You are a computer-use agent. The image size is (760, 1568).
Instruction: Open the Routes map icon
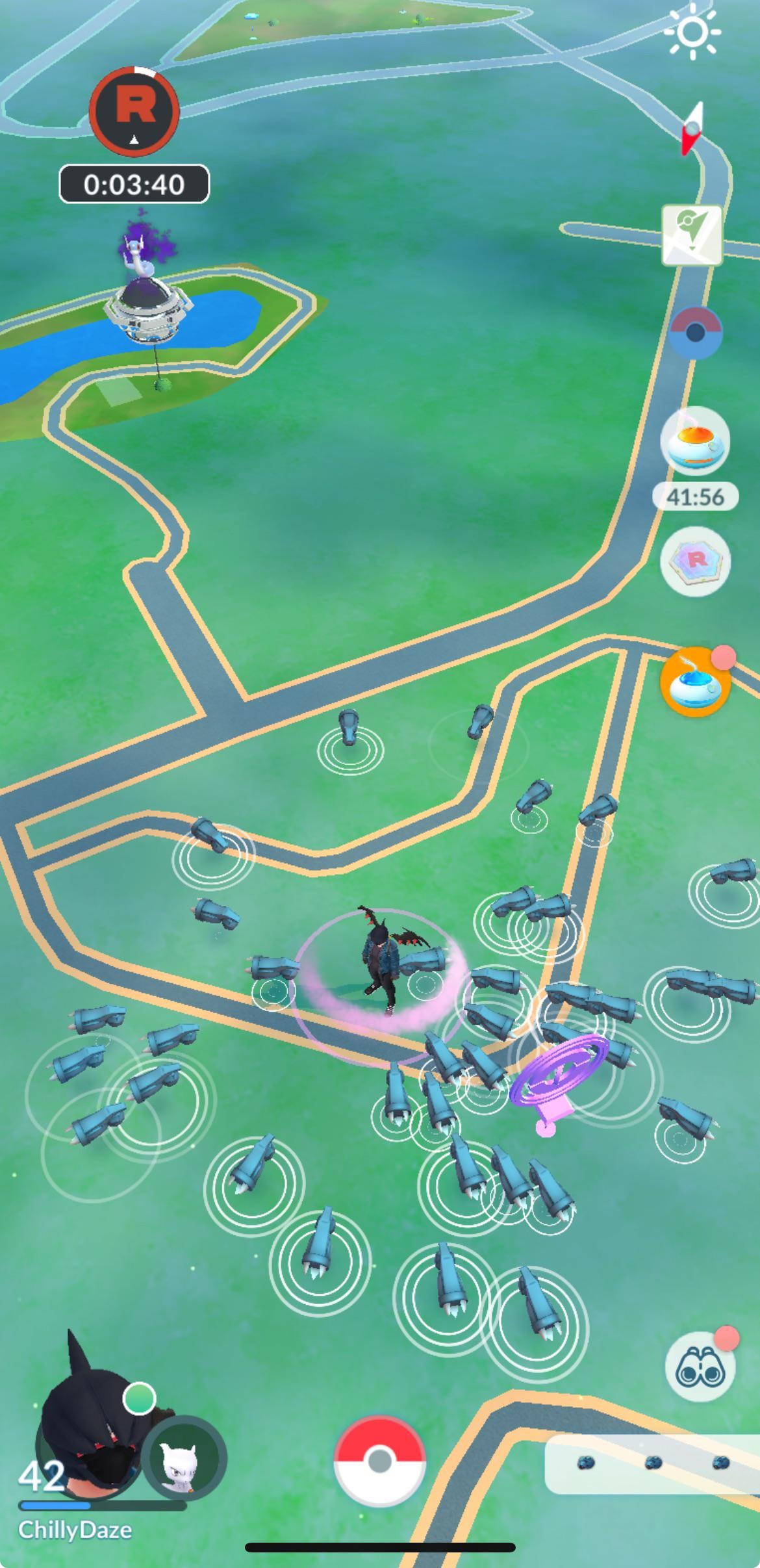[x=692, y=235]
